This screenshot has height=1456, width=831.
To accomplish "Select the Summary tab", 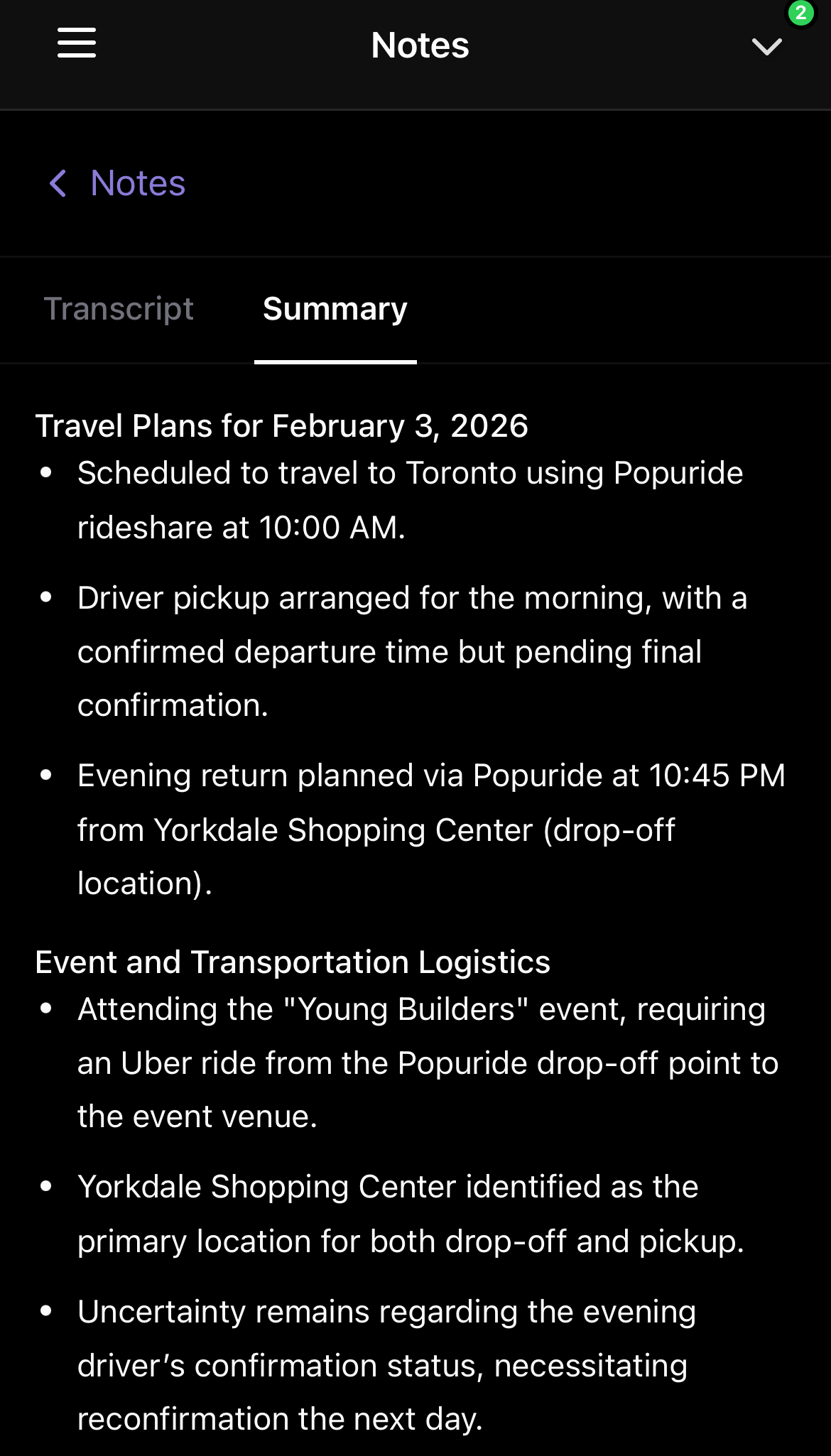I will tap(335, 309).
